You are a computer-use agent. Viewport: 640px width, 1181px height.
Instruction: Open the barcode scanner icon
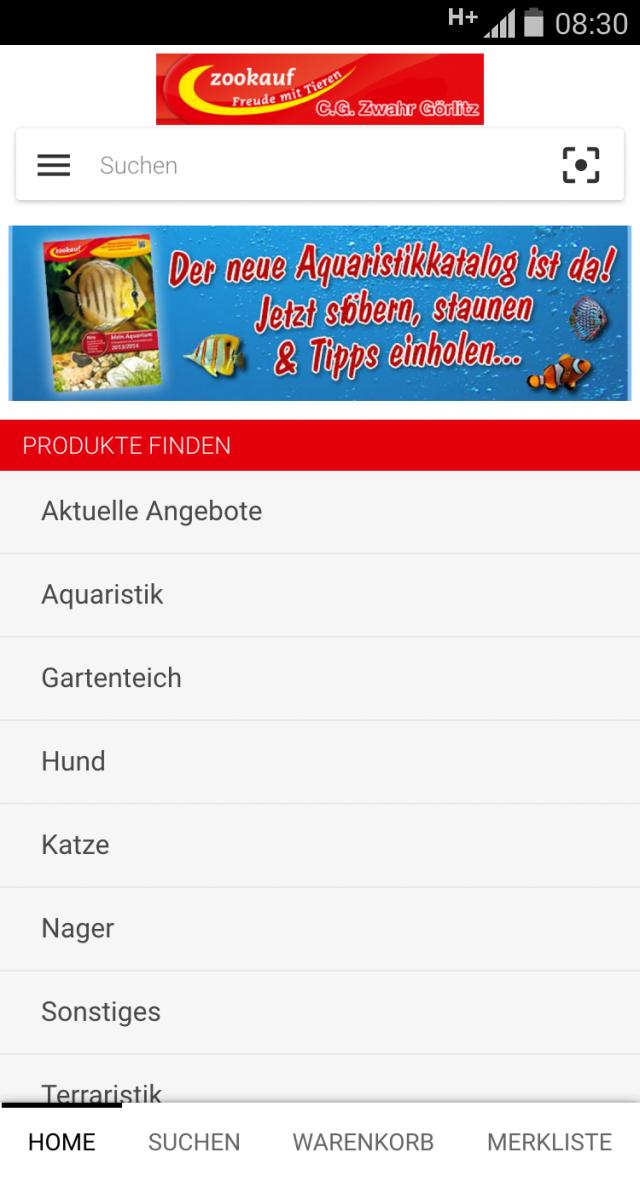(x=581, y=165)
